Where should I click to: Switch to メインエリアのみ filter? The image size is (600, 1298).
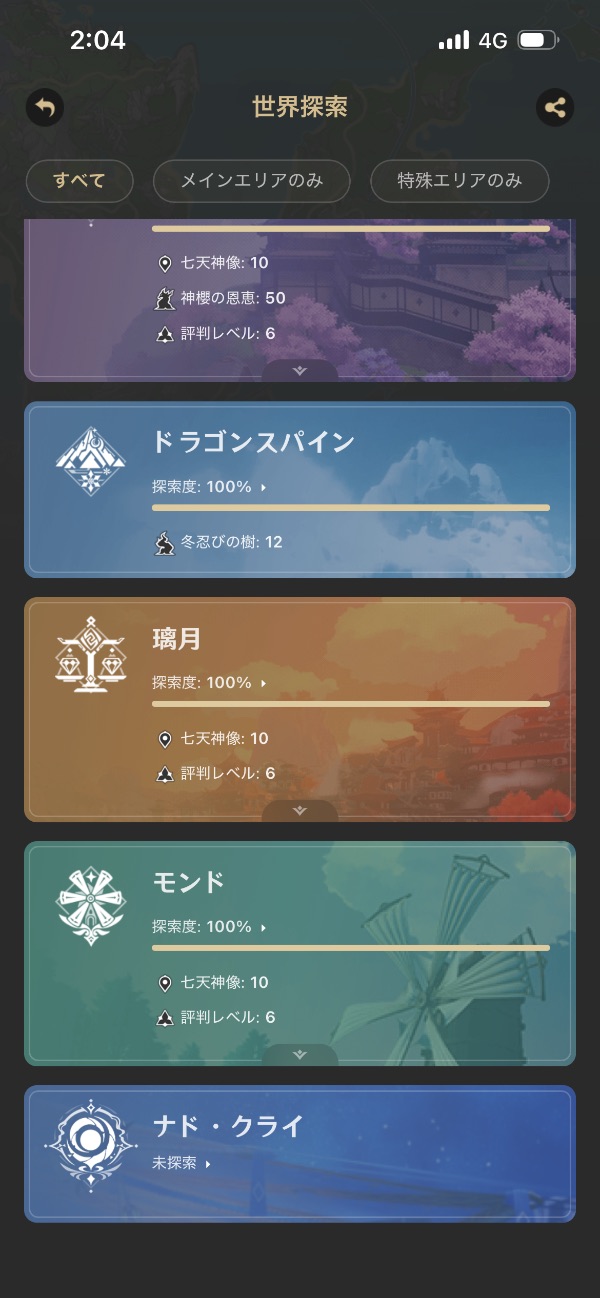point(251,181)
